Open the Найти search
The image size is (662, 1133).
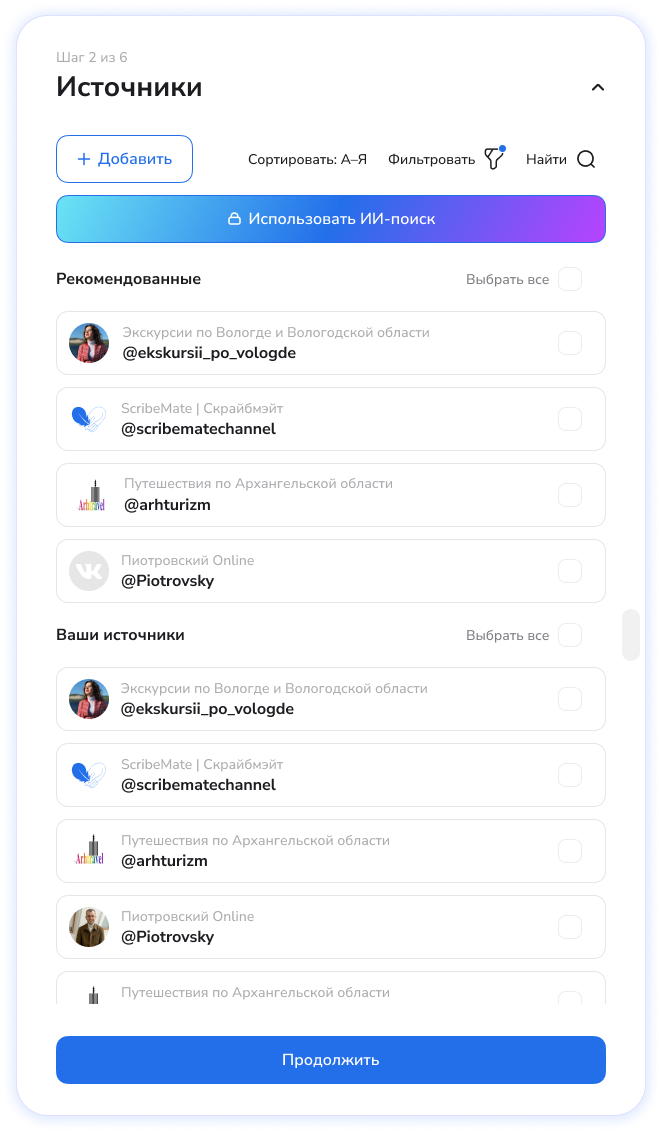(x=561, y=159)
